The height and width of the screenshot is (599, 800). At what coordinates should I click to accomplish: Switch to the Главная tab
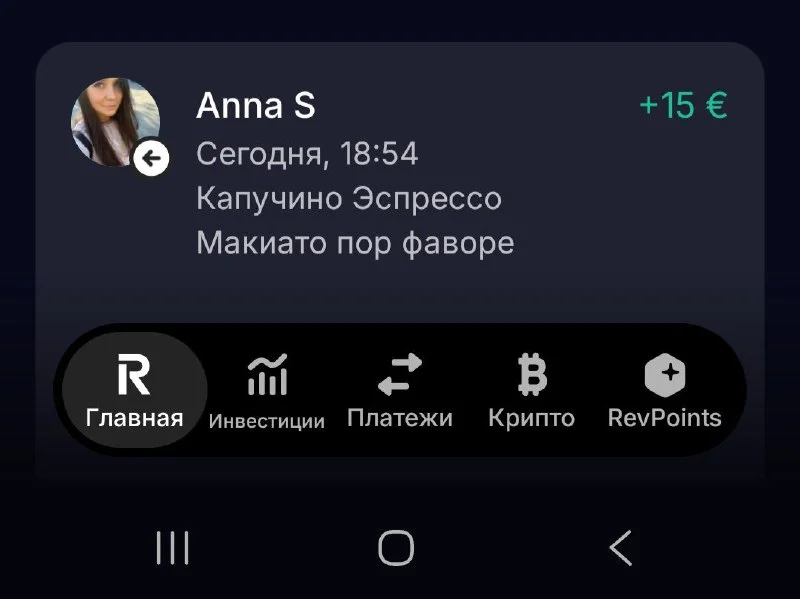coord(134,391)
